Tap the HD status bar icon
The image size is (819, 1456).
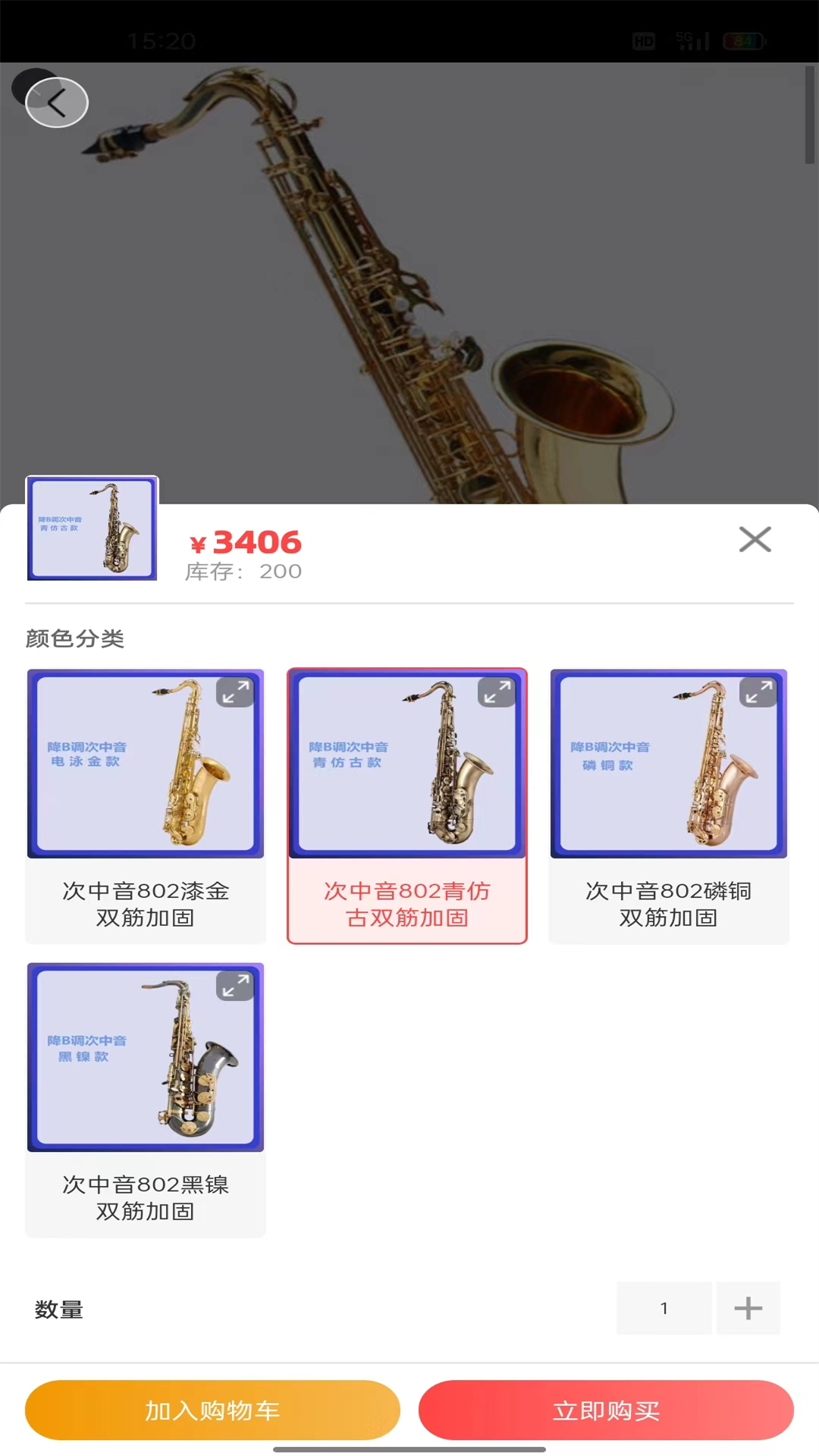tap(644, 42)
